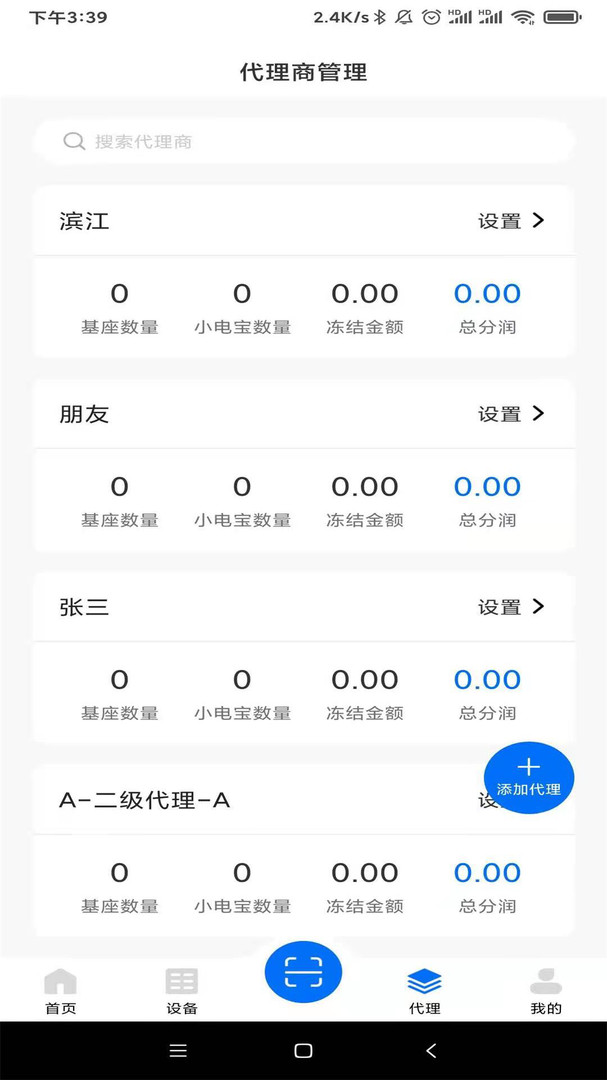Image resolution: width=607 pixels, height=1080 pixels.
Task: Open 设置 for agent 张三
Action: coord(511,607)
